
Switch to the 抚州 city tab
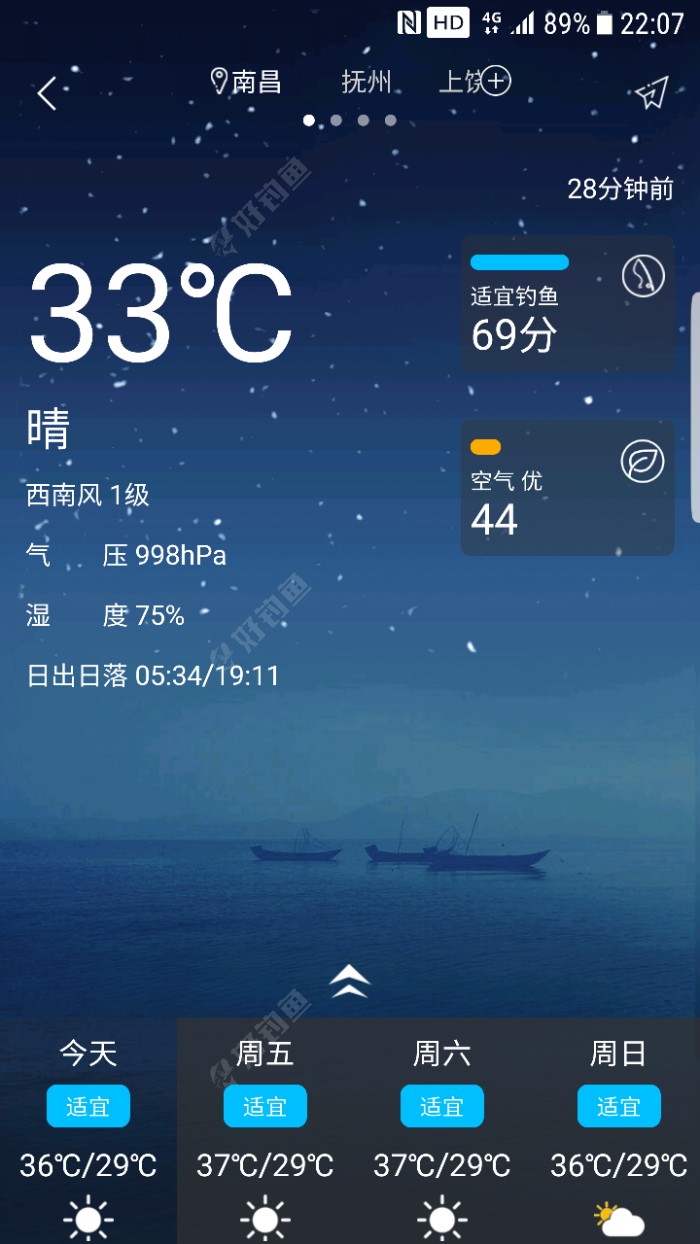pos(366,82)
